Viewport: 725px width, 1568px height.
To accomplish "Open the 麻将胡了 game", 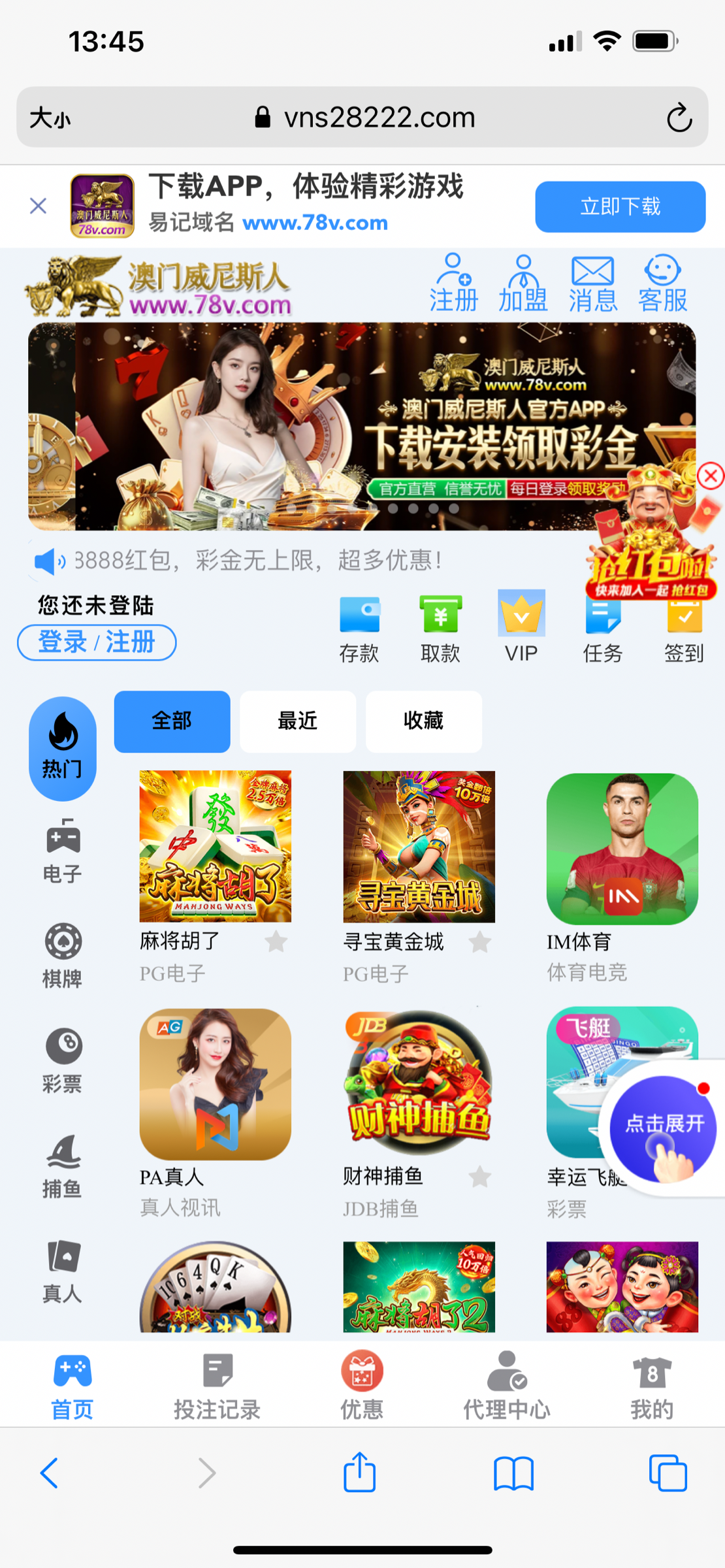I will point(215,847).
